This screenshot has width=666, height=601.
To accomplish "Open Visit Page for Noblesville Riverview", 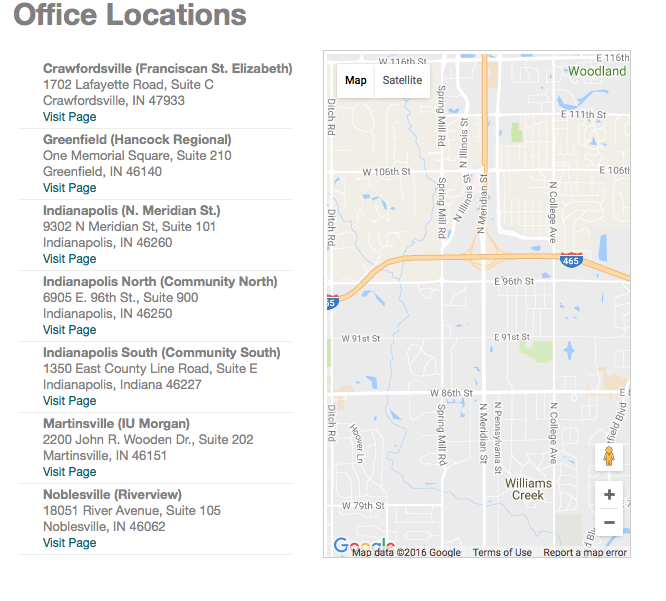I will click(x=69, y=543).
